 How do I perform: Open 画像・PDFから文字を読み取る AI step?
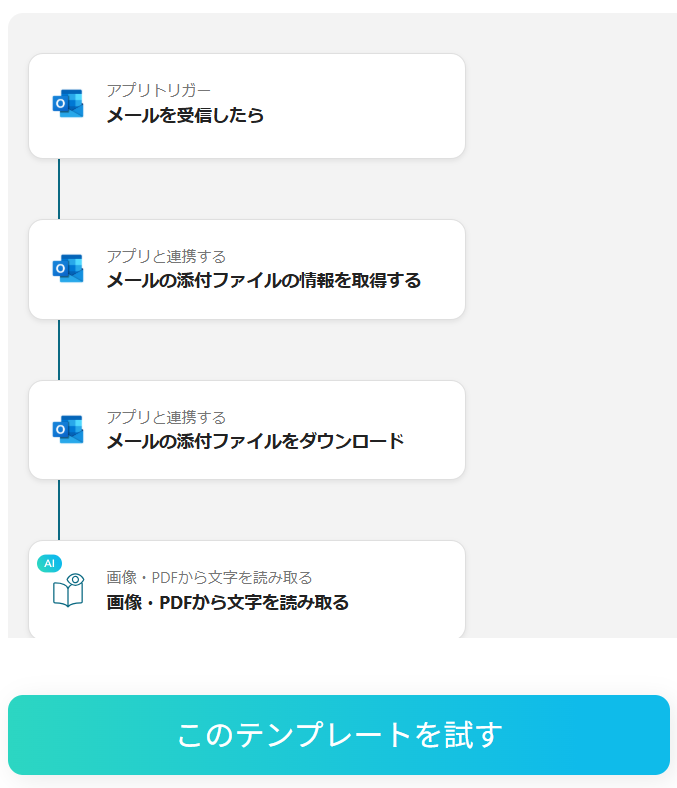pos(247,591)
